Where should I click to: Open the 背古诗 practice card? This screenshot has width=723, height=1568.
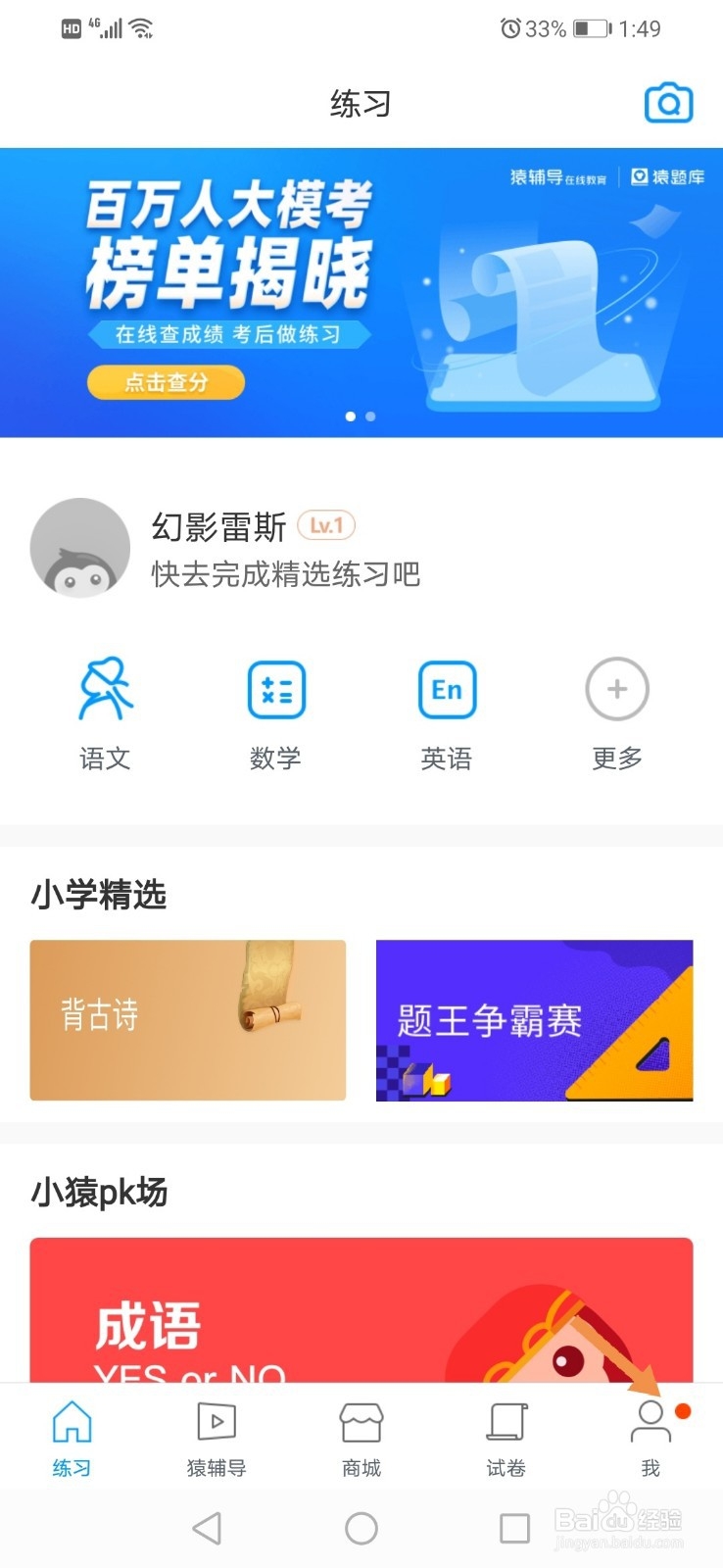point(187,1020)
